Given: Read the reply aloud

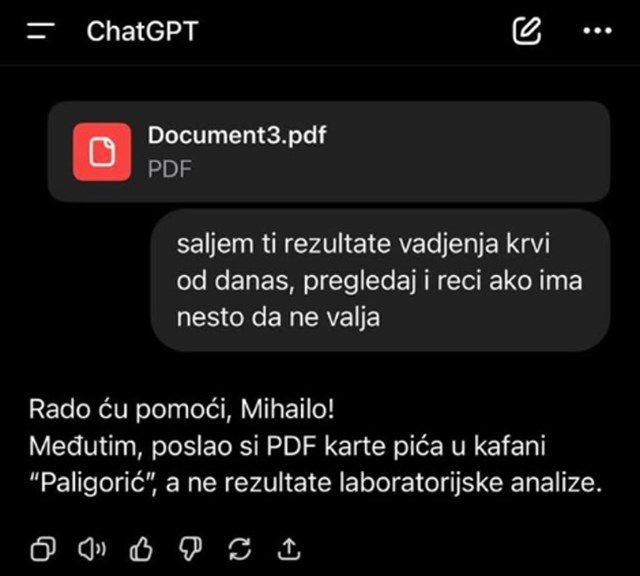Looking at the screenshot, I should [x=92, y=548].
